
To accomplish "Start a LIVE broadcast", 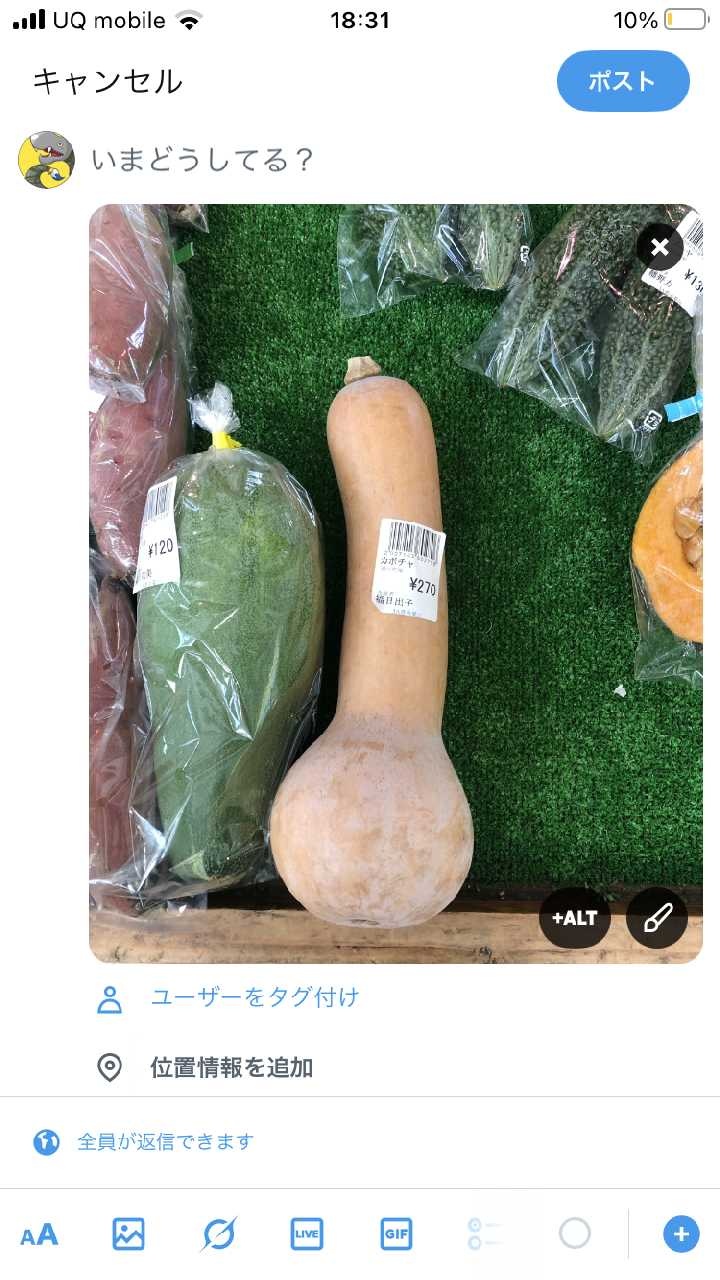I will pyautogui.click(x=307, y=1234).
